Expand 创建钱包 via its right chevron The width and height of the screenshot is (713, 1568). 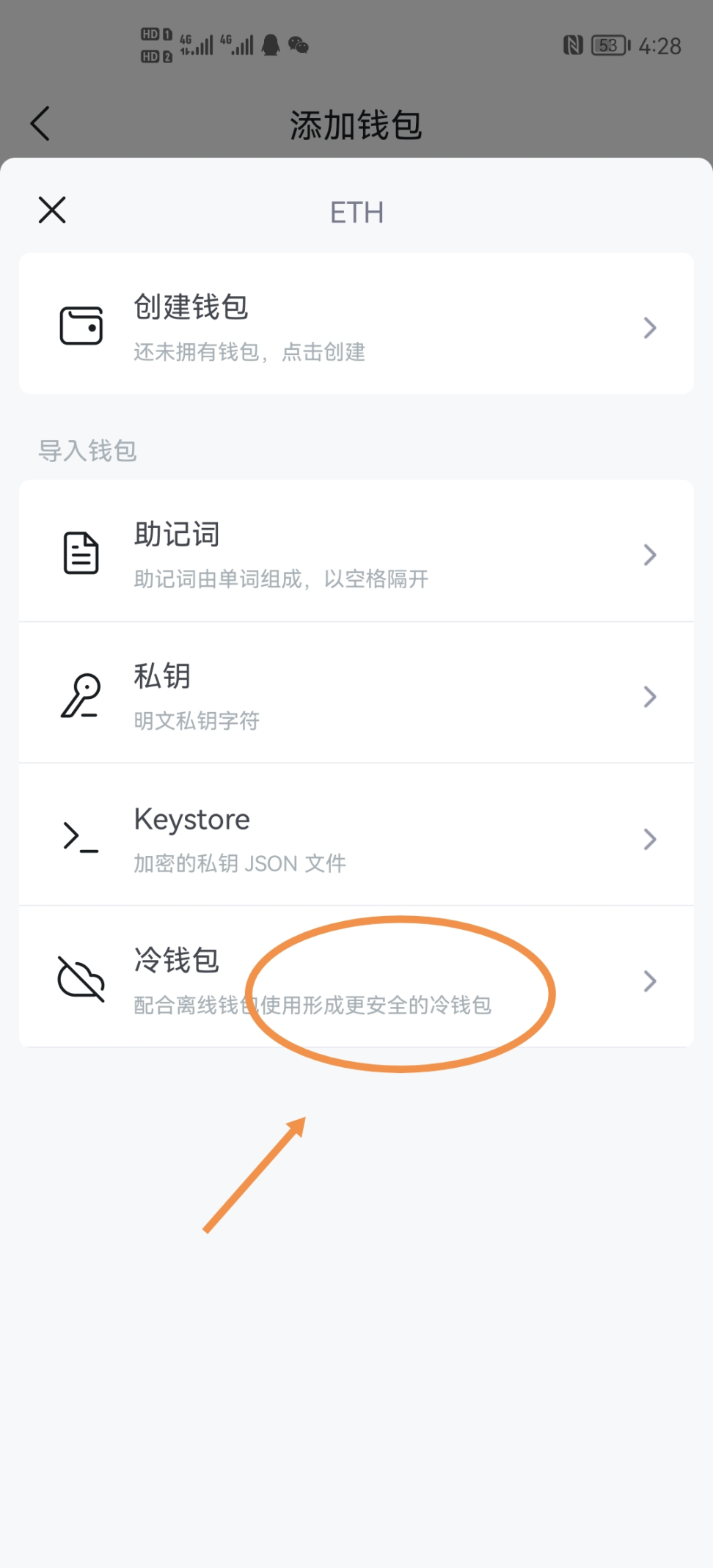point(649,327)
